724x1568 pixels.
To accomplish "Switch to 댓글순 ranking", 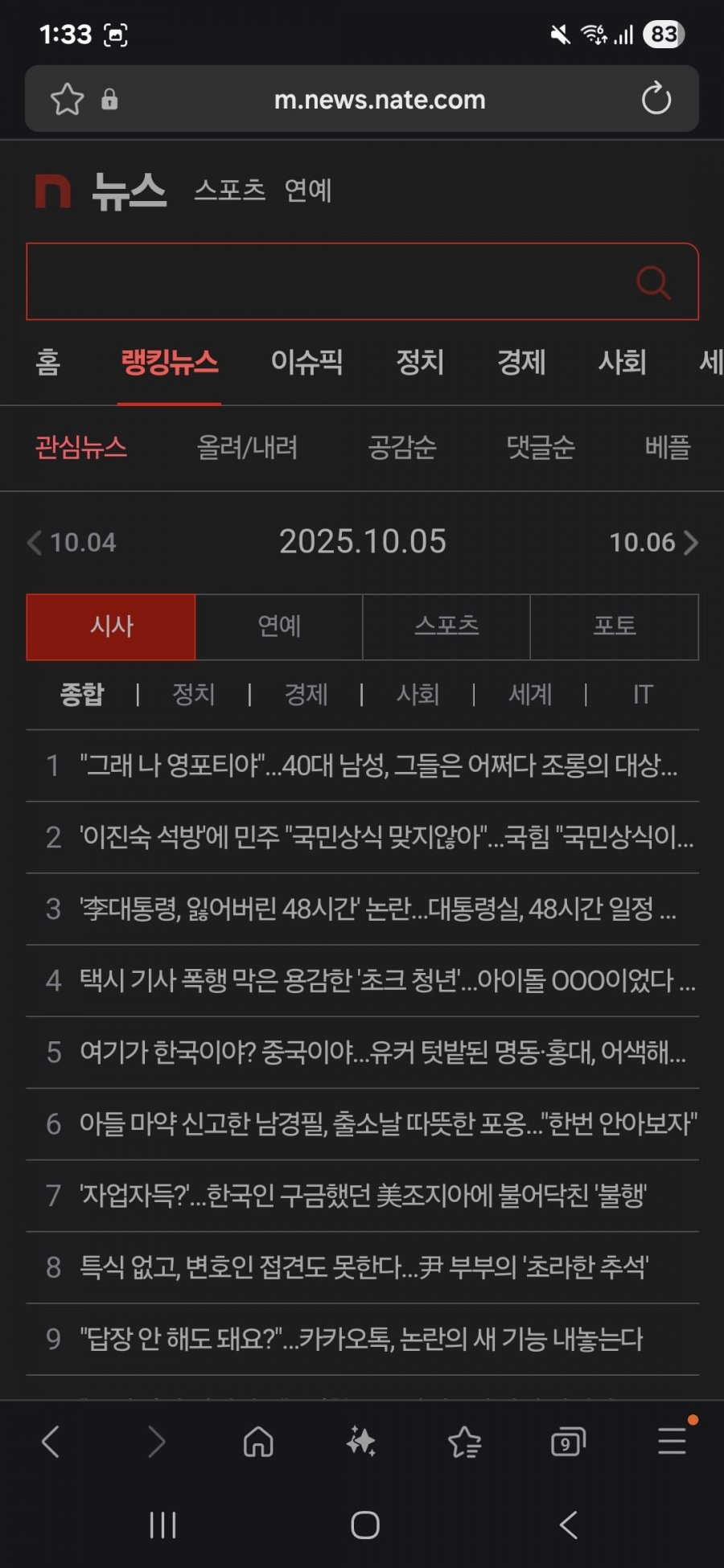I will tap(541, 447).
